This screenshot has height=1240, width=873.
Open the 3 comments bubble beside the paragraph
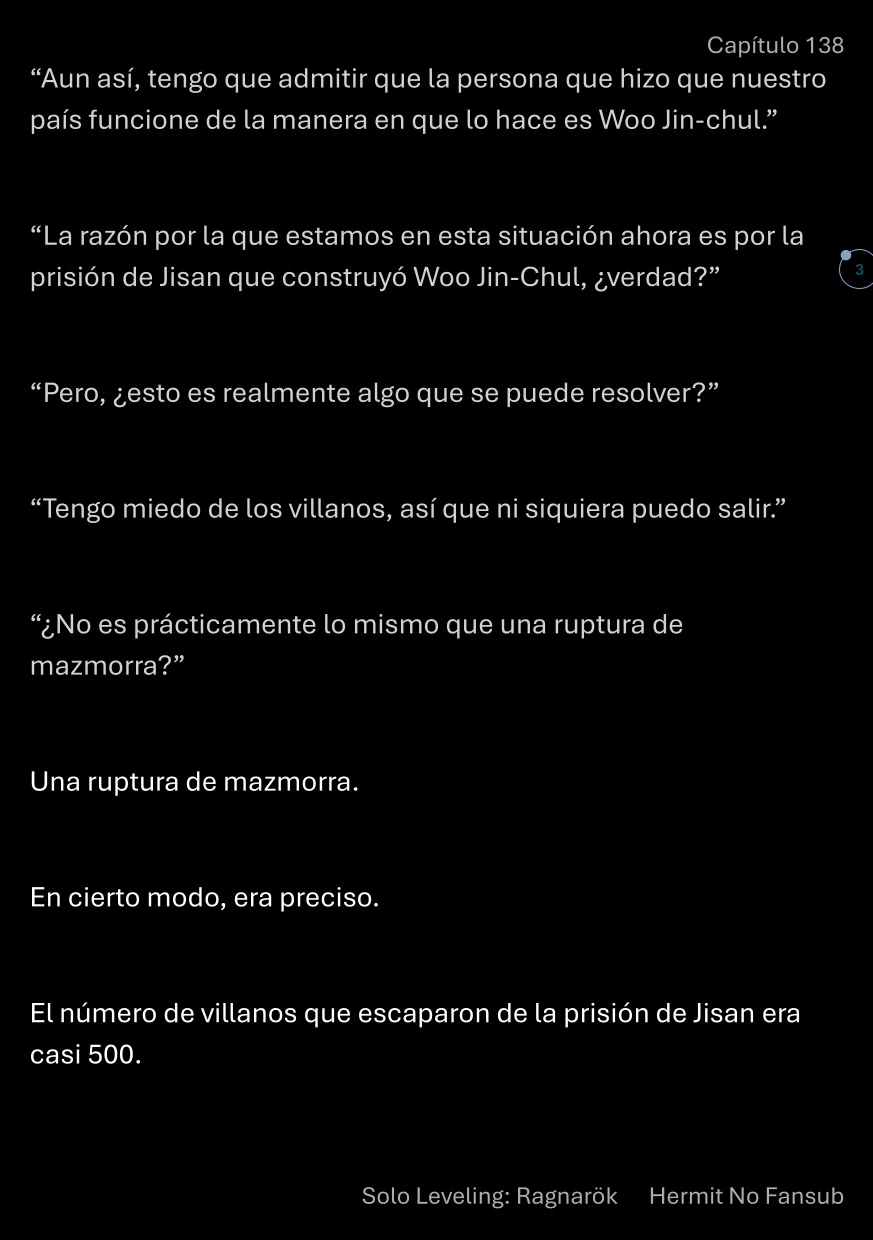click(857, 270)
